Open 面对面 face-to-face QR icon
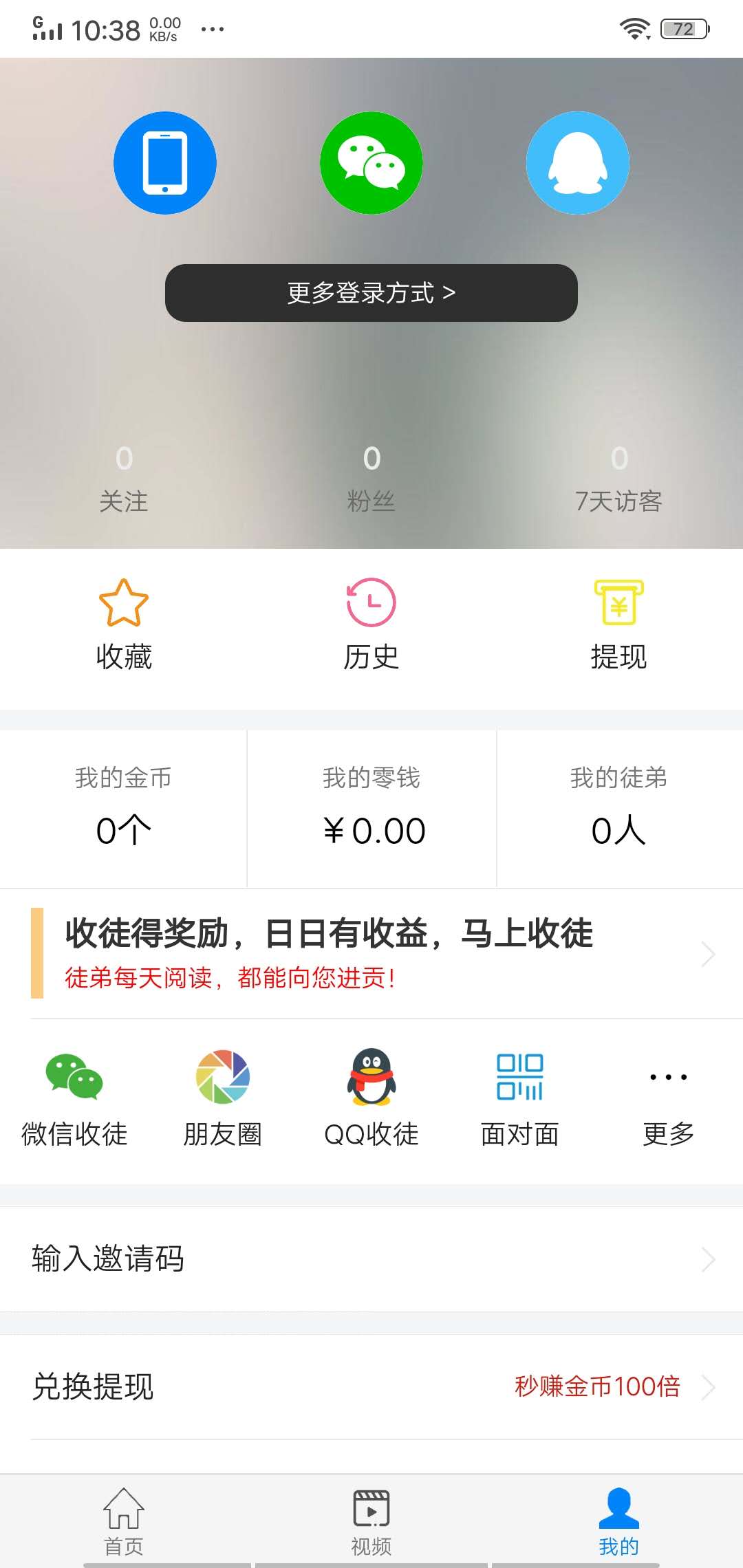Image resolution: width=743 pixels, height=1568 pixels. 519,1076
